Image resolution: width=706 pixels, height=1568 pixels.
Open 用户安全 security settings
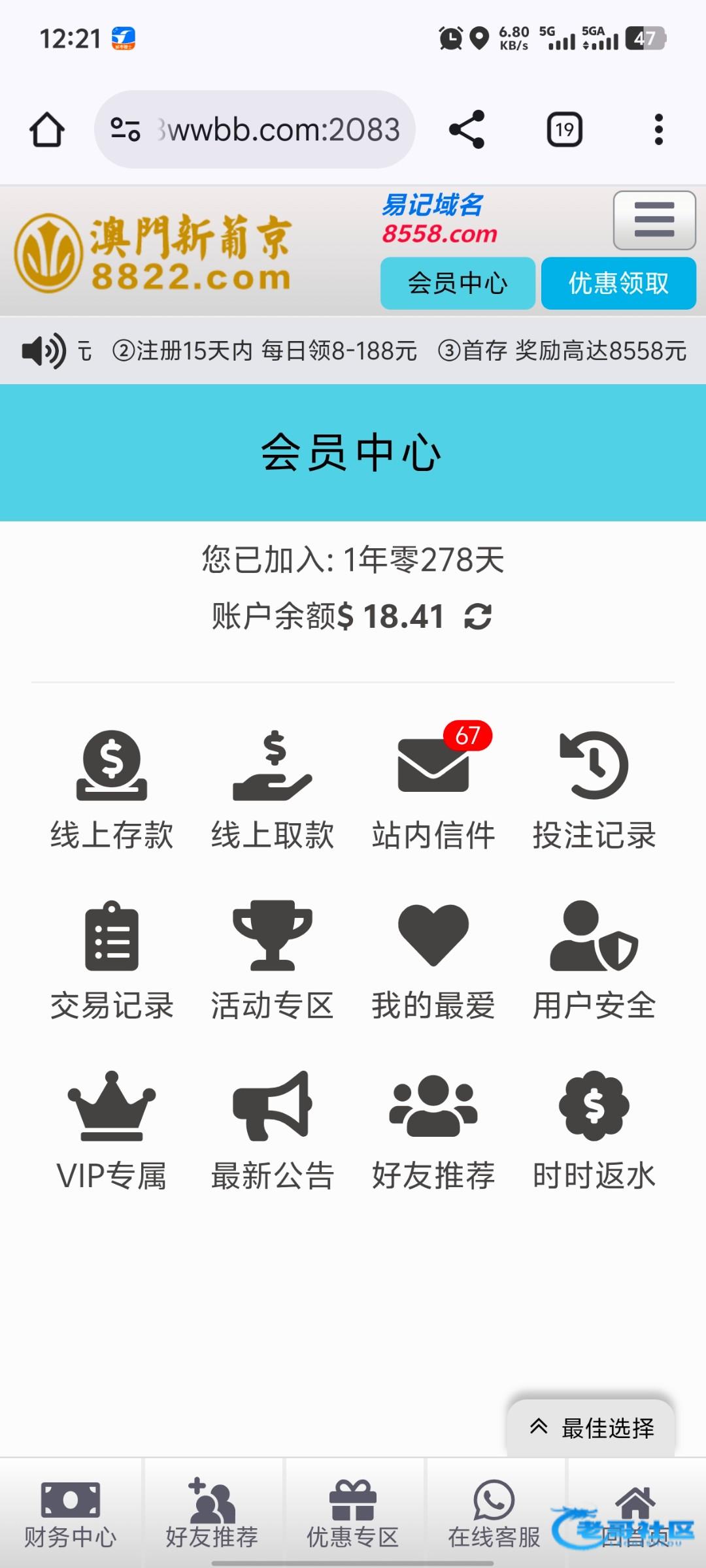click(x=594, y=960)
